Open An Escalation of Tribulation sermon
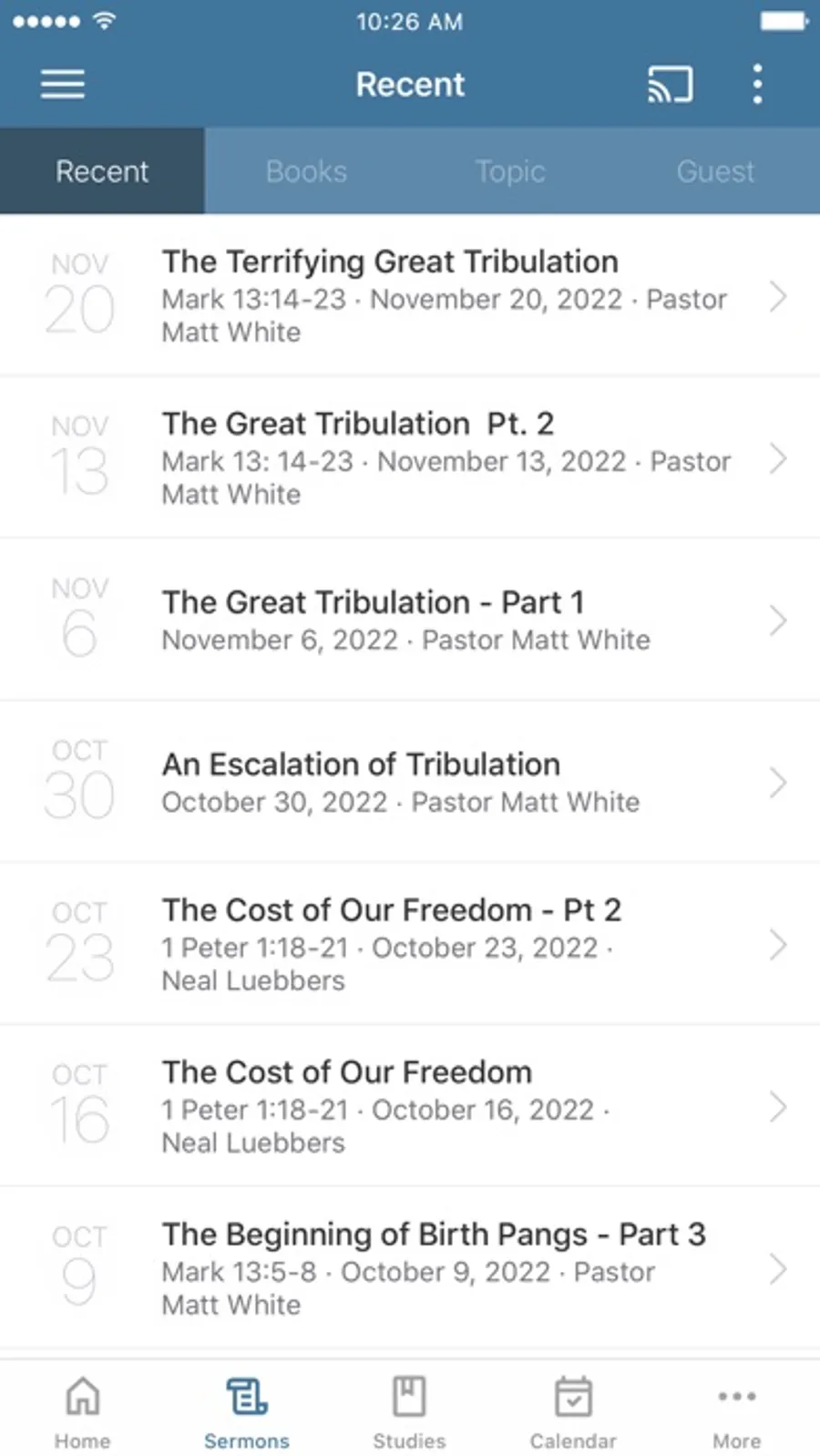Screen dimensions: 820x1456 (410, 782)
